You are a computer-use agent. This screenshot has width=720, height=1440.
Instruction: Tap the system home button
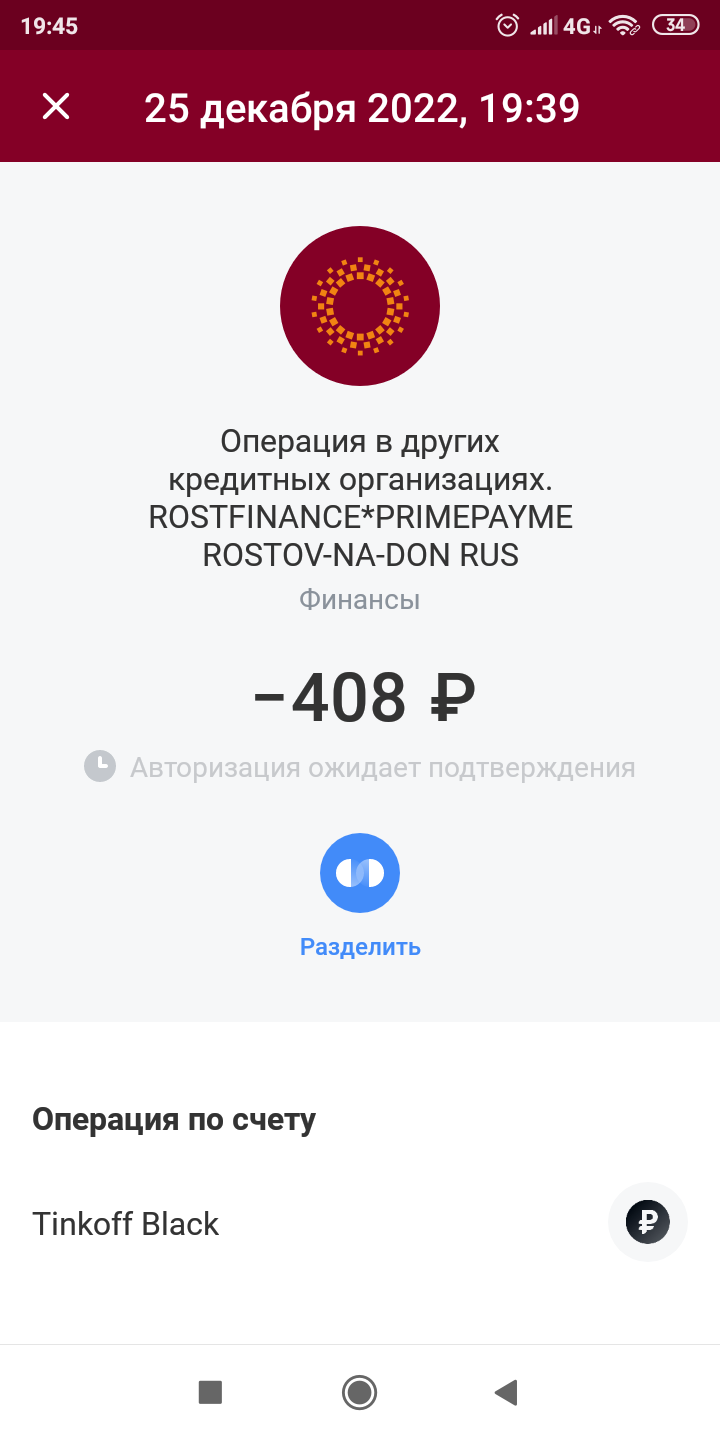coord(359,1392)
